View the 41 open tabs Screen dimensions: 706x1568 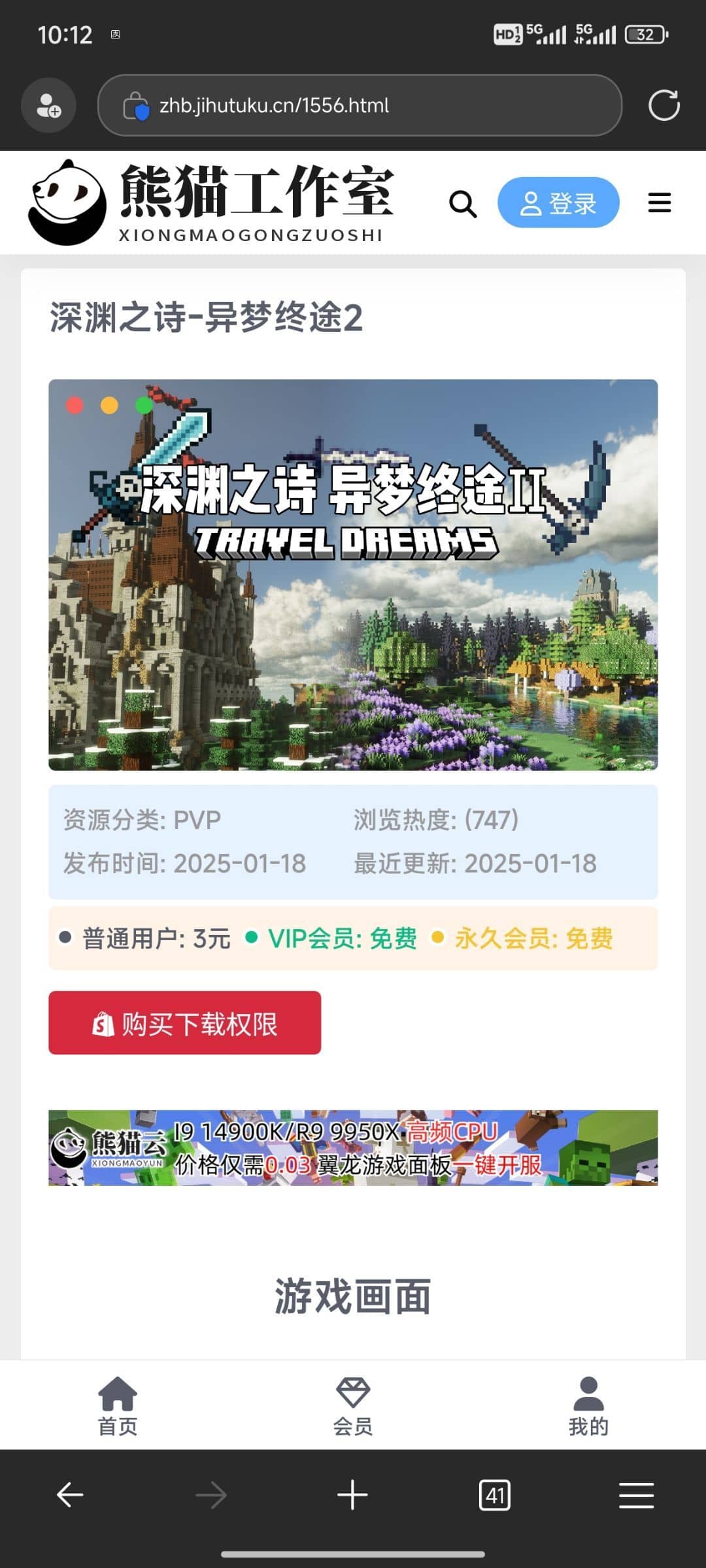(495, 1495)
